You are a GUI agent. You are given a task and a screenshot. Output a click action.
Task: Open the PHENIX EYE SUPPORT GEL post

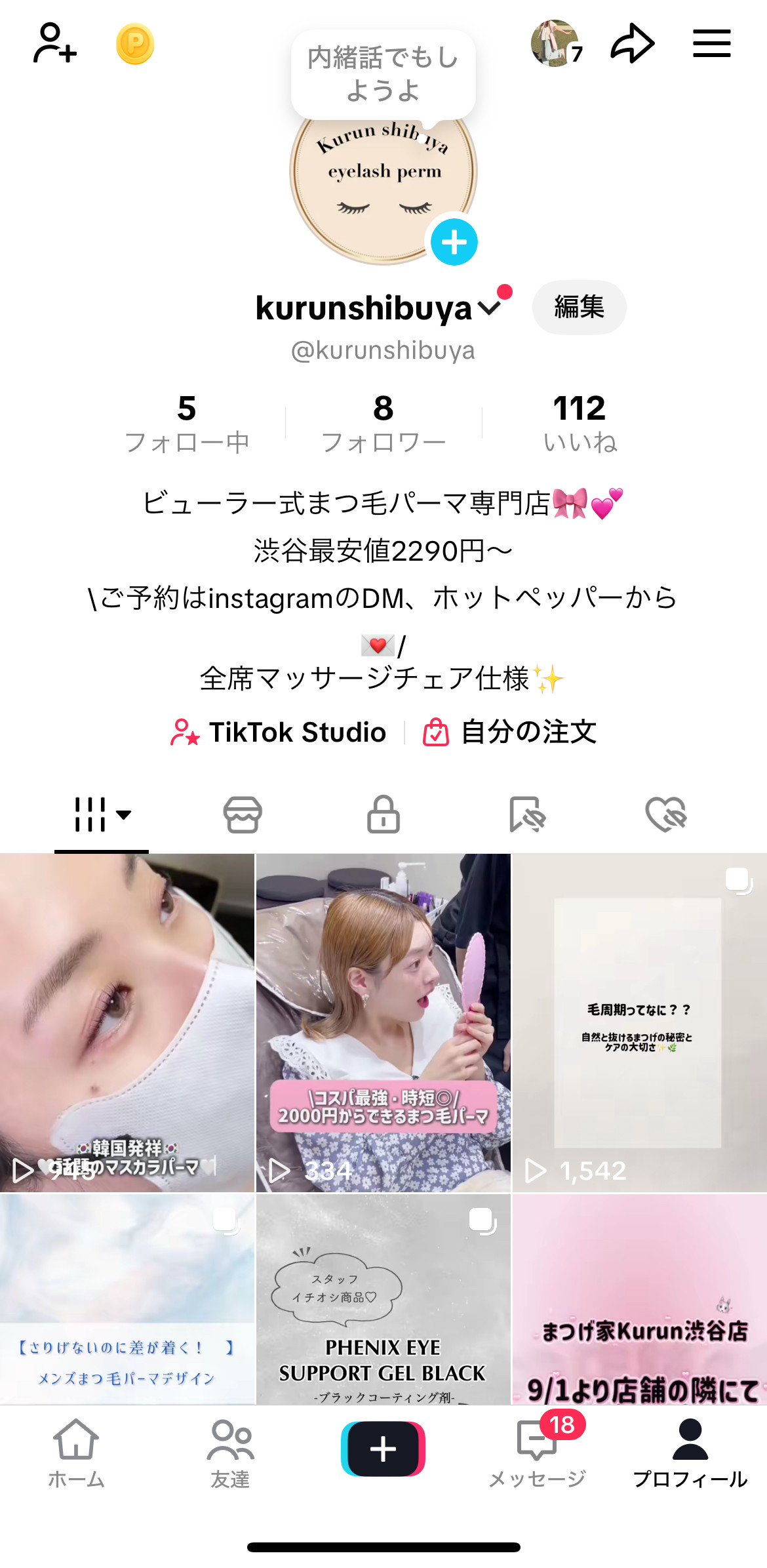point(383,1298)
